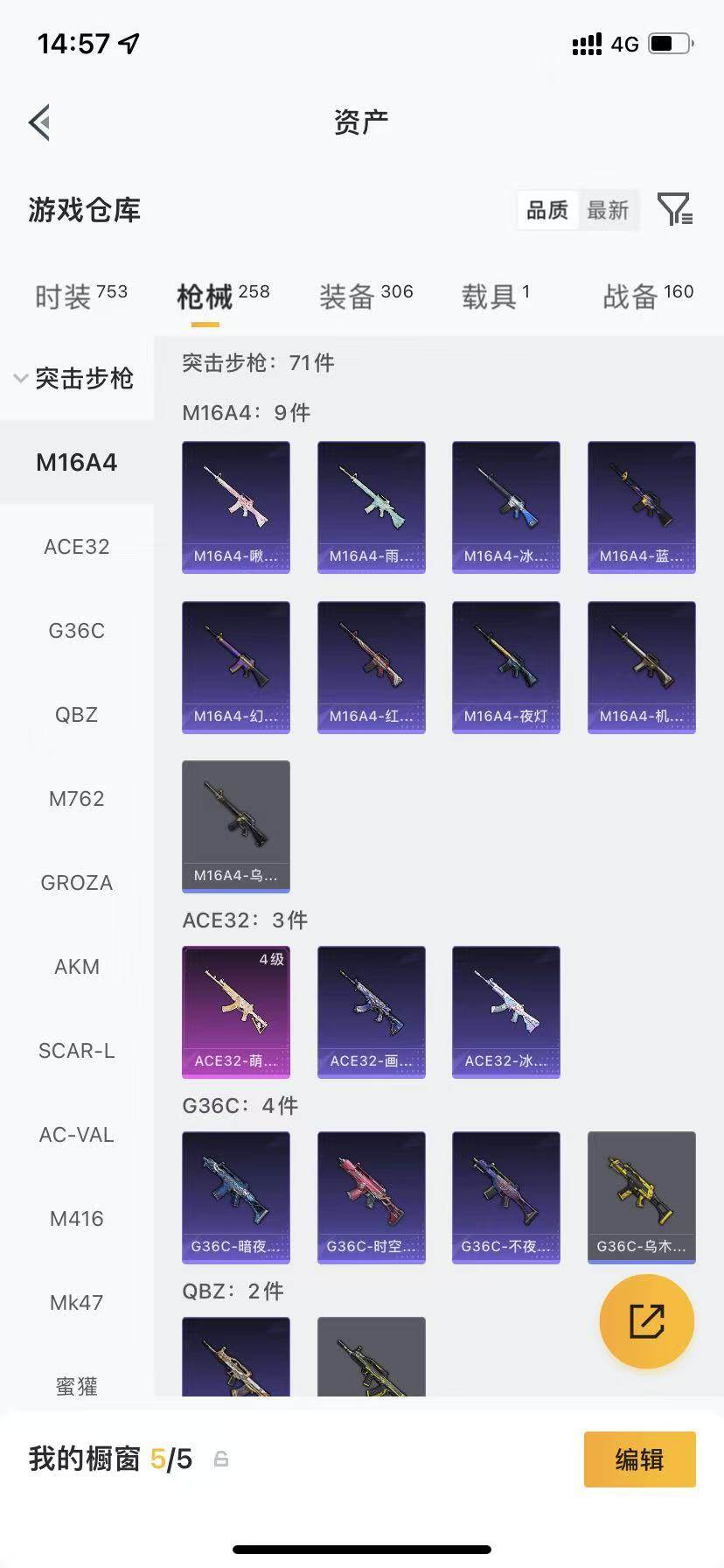Screen dimensions: 724x1568
Task: Switch to the 装备 tab
Action: coord(365,297)
